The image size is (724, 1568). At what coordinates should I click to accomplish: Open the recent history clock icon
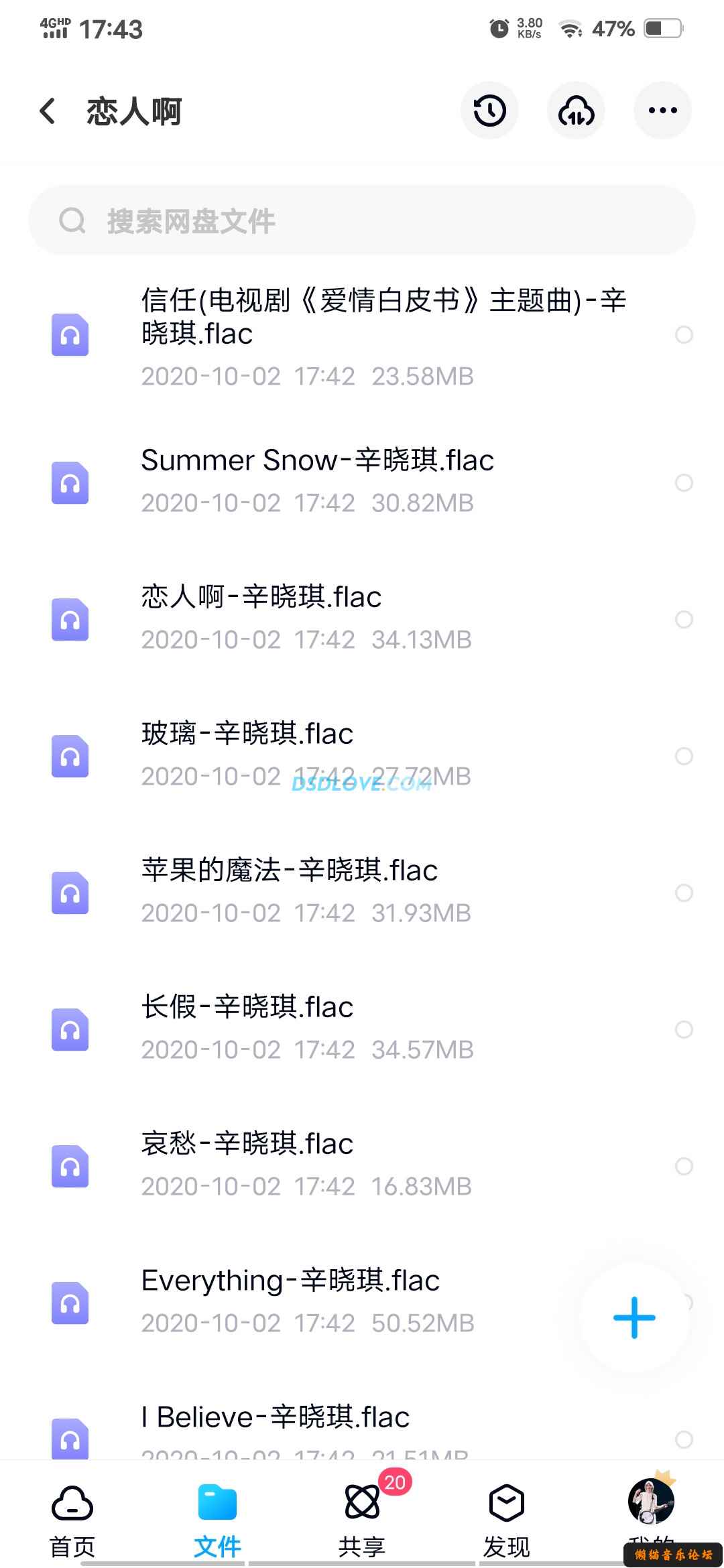click(x=489, y=111)
